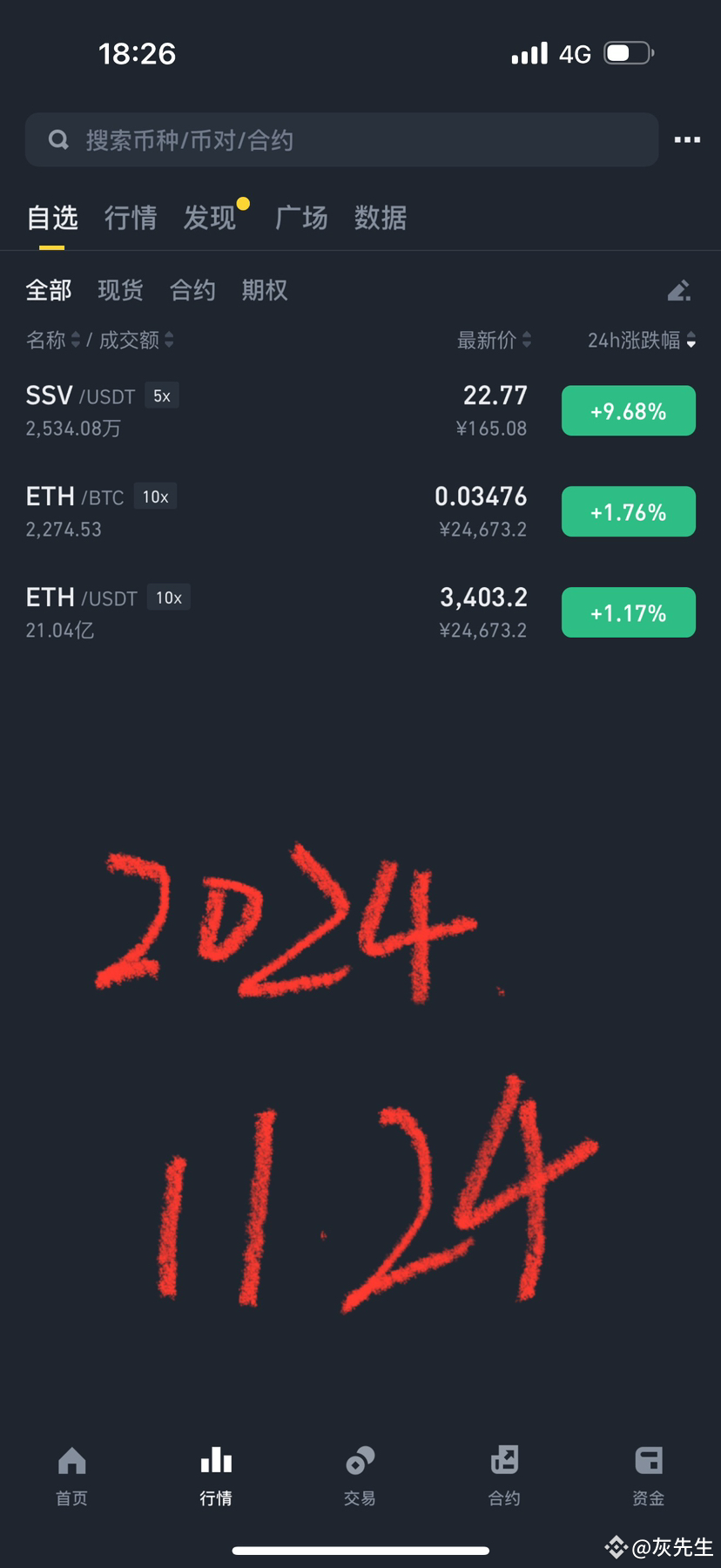Open the 广场 tab
The image size is (721, 1568).
[x=300, y=218]
